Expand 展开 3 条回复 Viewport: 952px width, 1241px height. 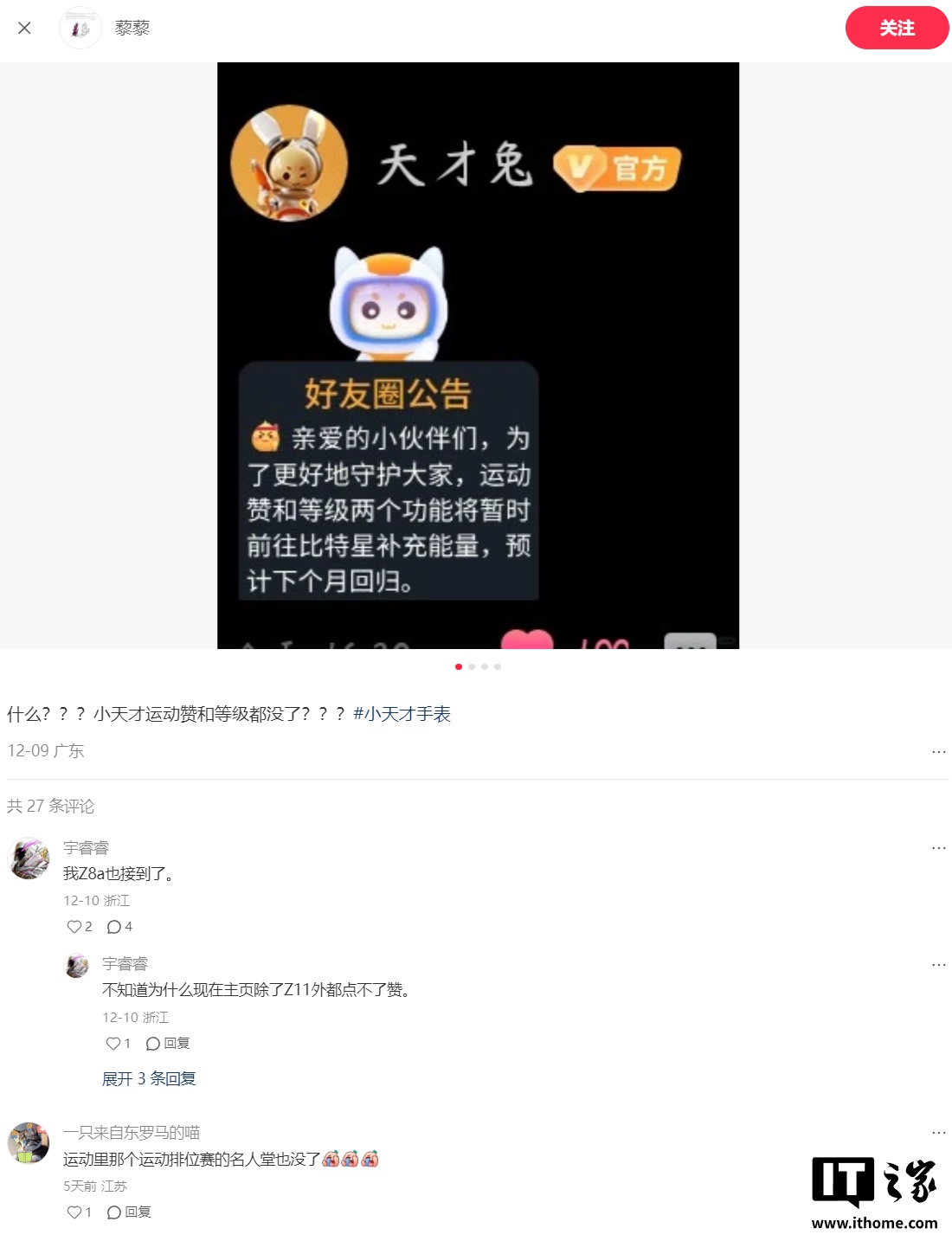click(149, 1078)
